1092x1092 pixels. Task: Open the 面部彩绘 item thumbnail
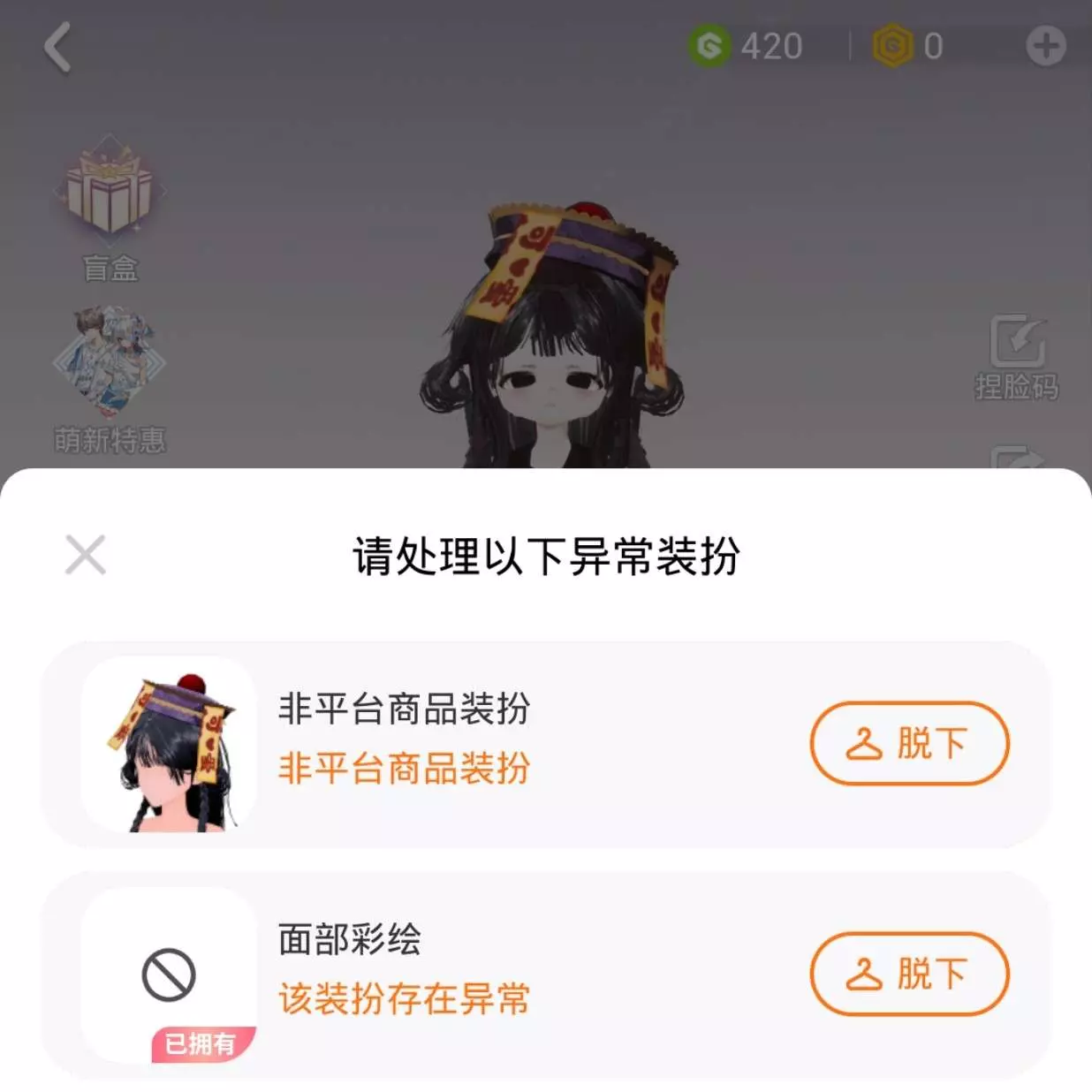tap(169, 974)
